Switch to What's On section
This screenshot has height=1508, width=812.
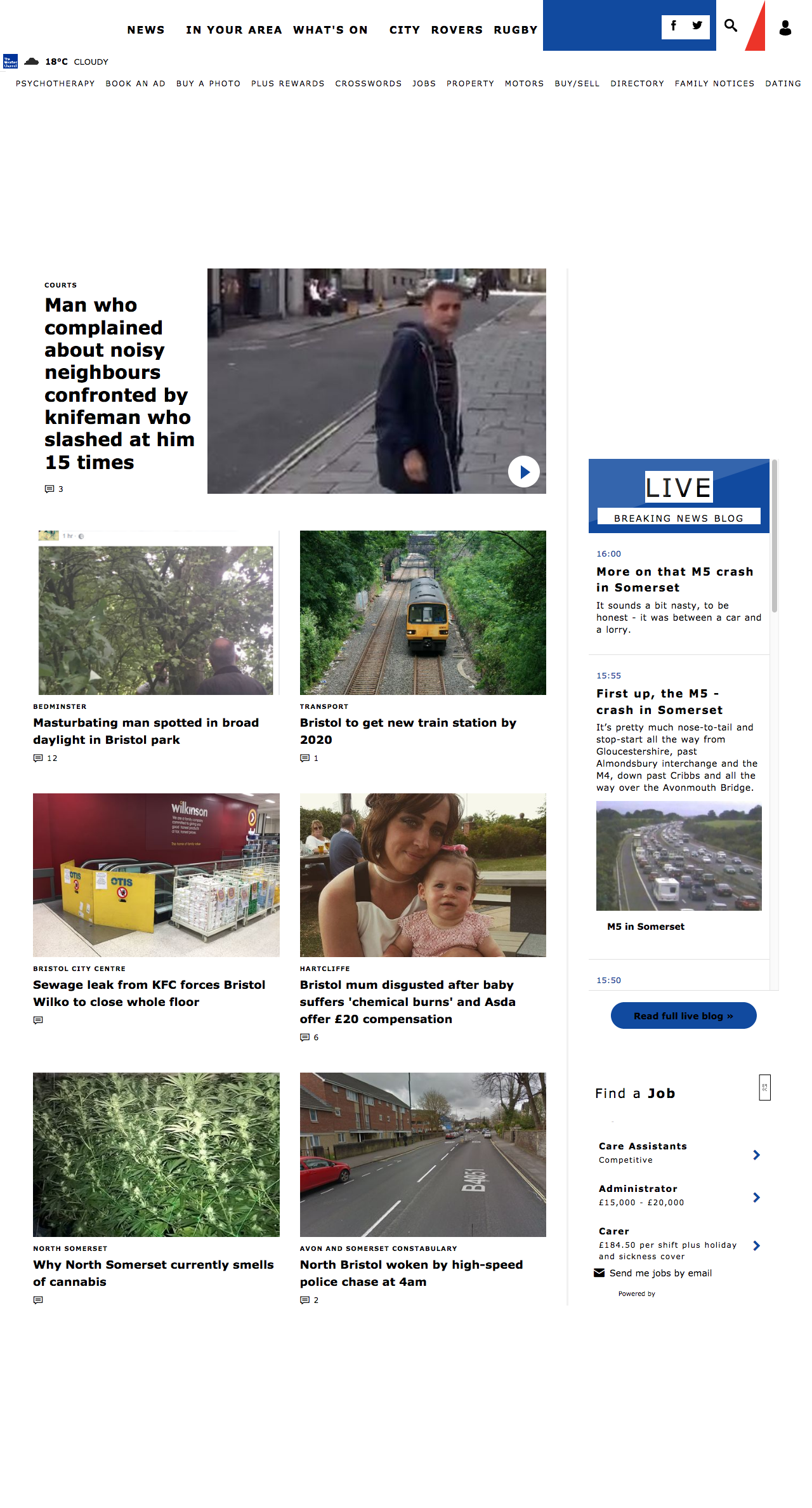(x=331, y=30)
